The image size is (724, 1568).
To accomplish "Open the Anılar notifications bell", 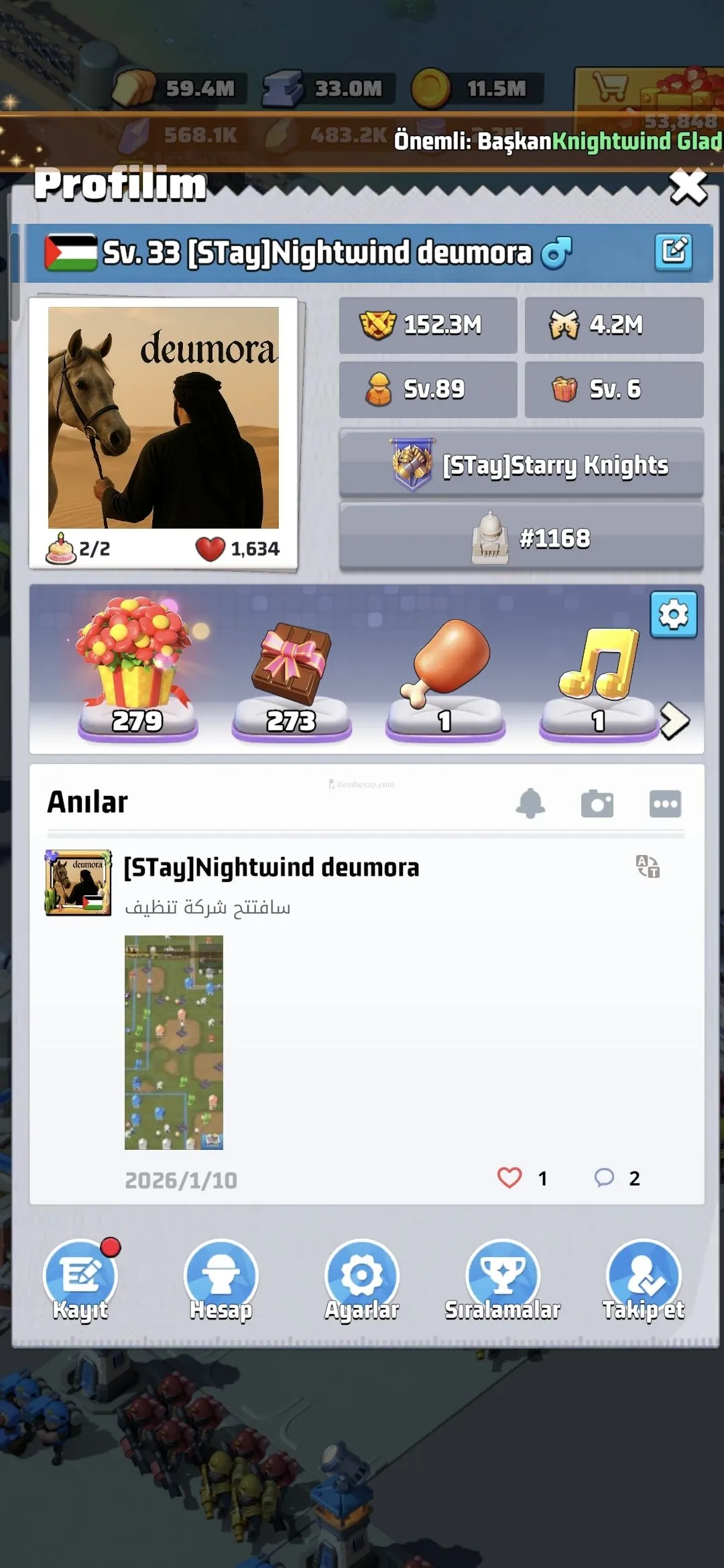I will click(x=530, y=803).
